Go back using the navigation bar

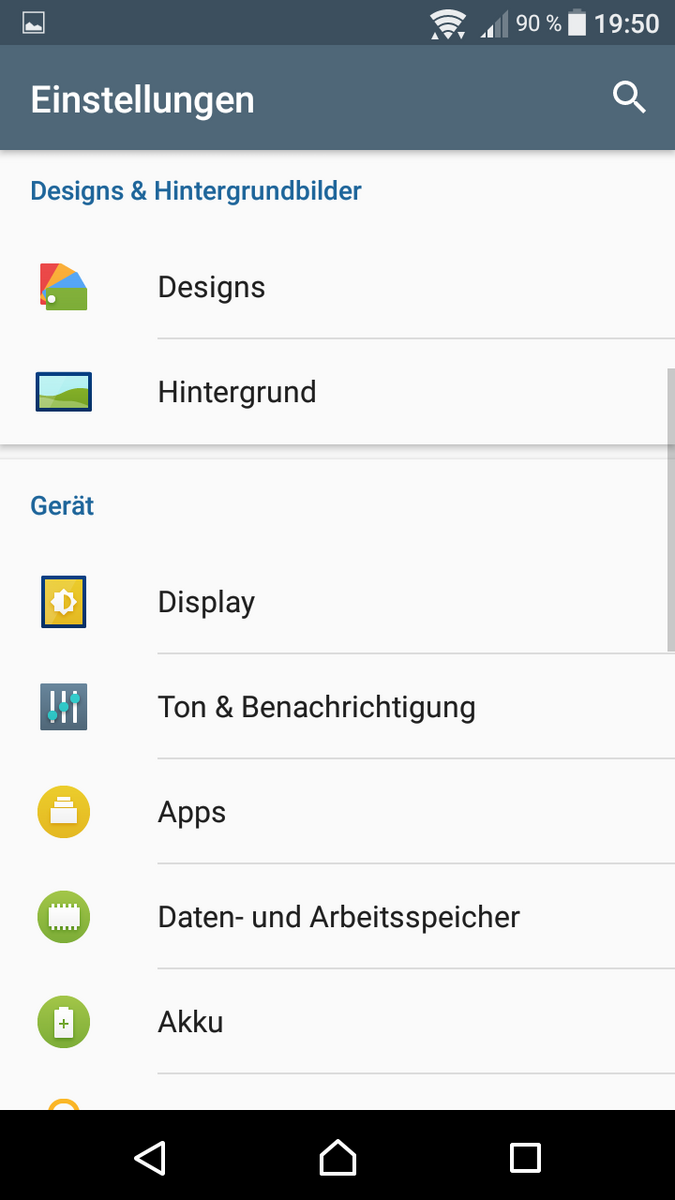[x=150, y=1157]
